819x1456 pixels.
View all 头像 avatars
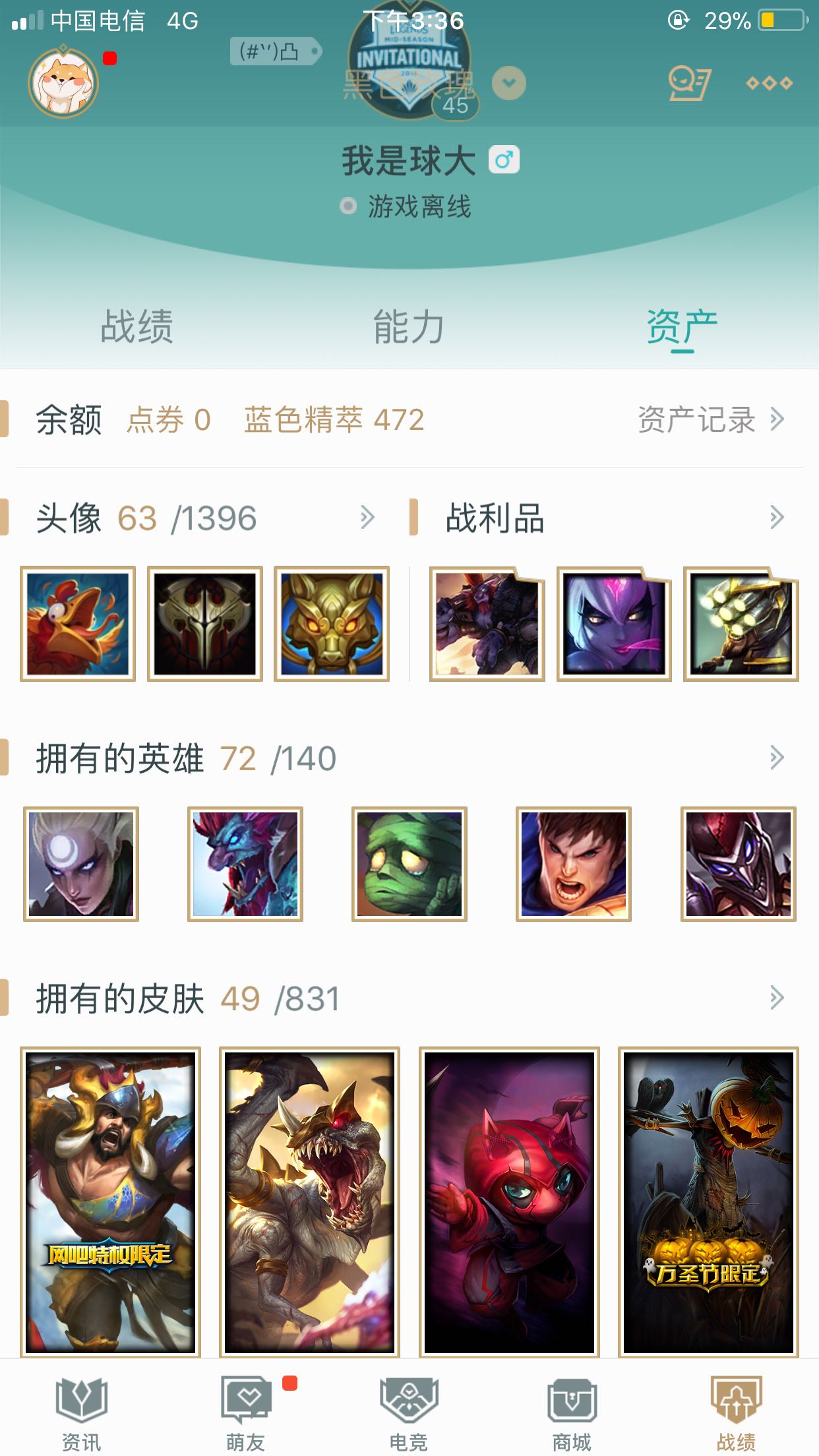click(367, 518)
